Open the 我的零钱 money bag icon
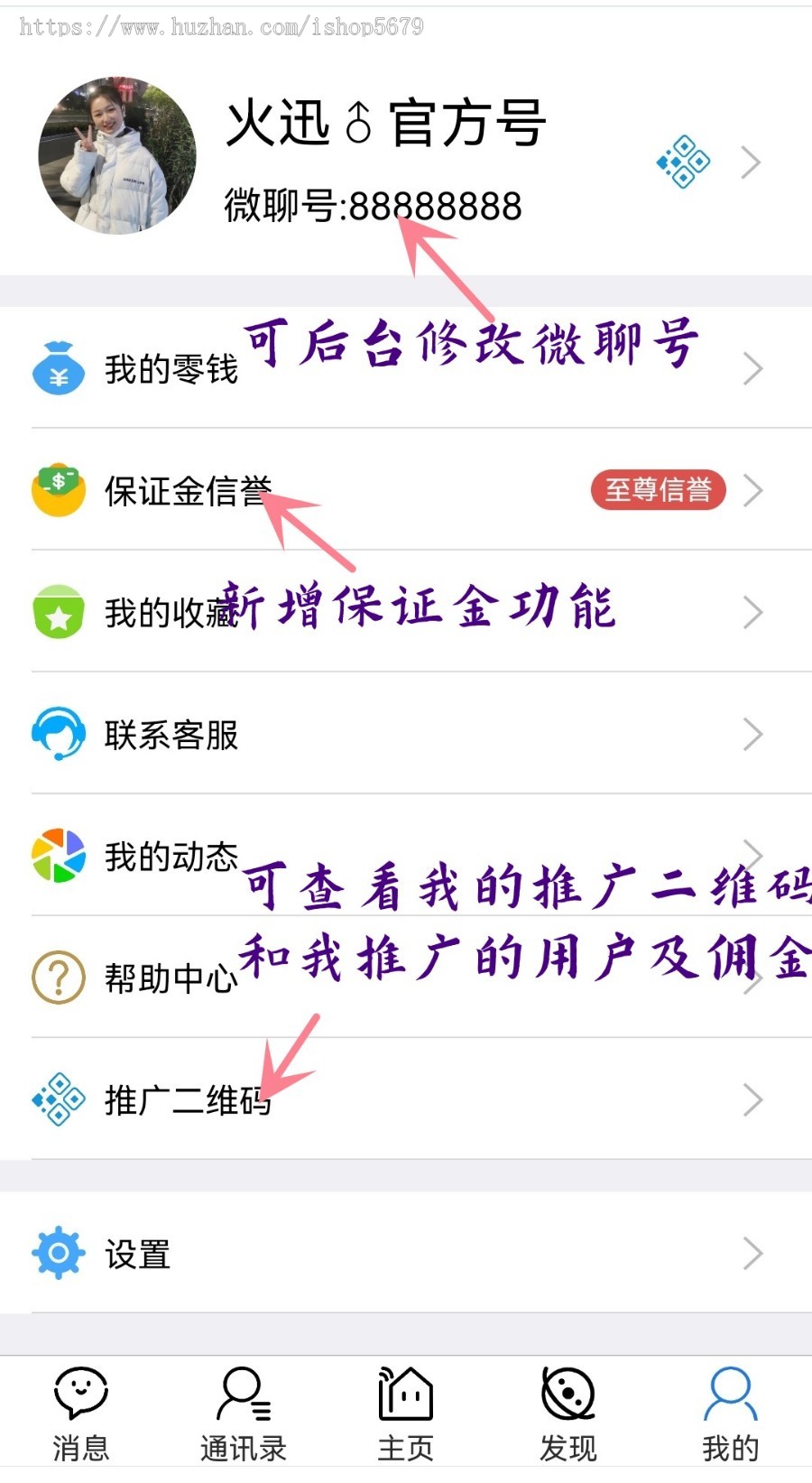The image size is (812, 1483). (58, 368)
